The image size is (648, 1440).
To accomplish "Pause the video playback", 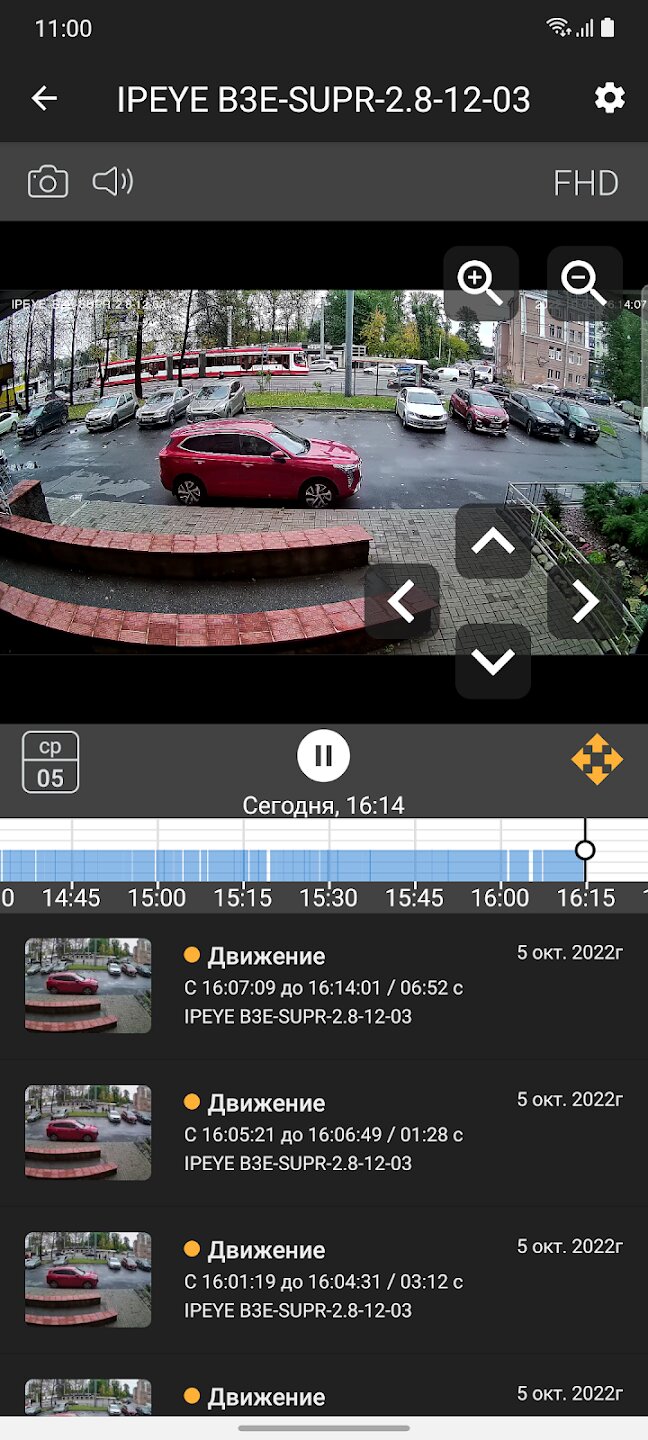I will (x=323, y=756).
